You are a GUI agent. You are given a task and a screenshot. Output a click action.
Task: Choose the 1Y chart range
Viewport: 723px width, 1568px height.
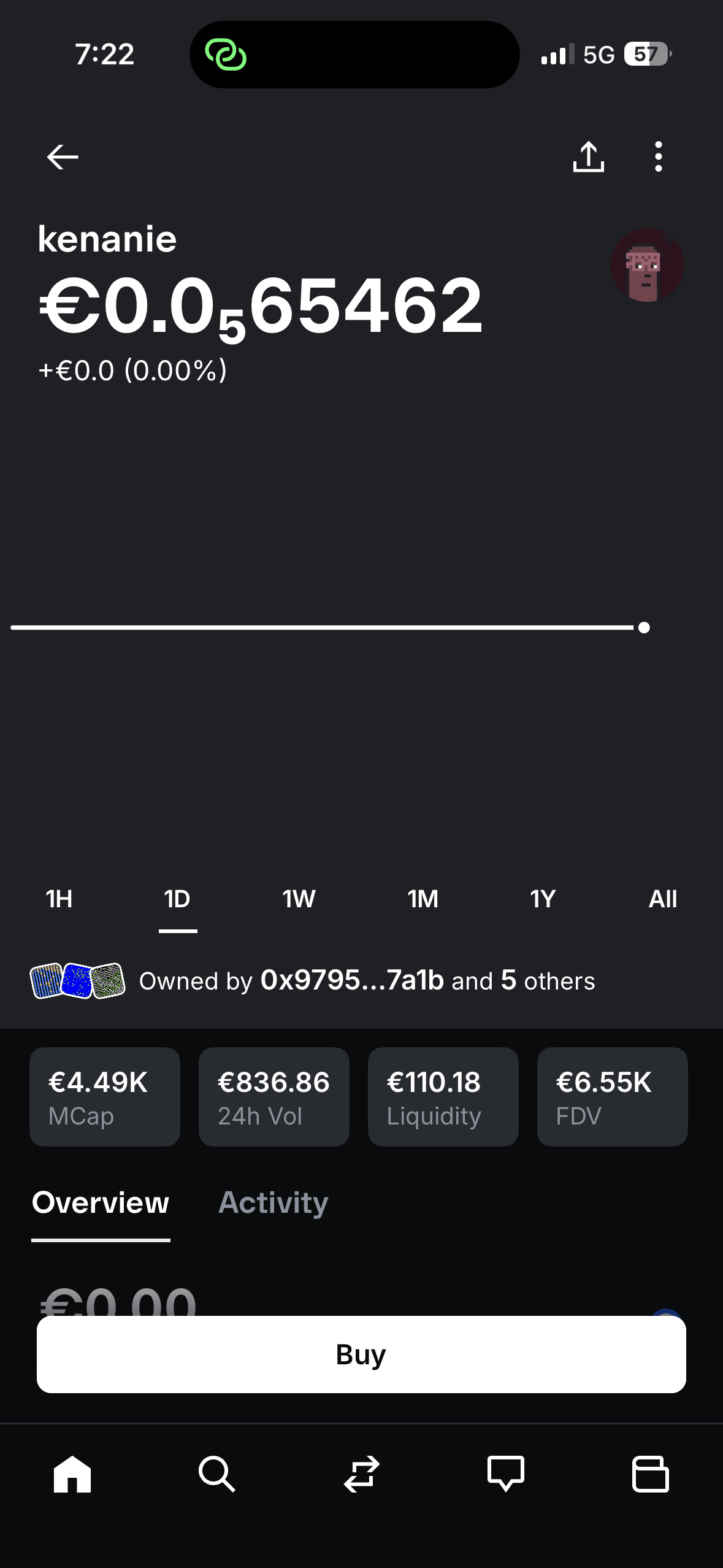point(543,899)
